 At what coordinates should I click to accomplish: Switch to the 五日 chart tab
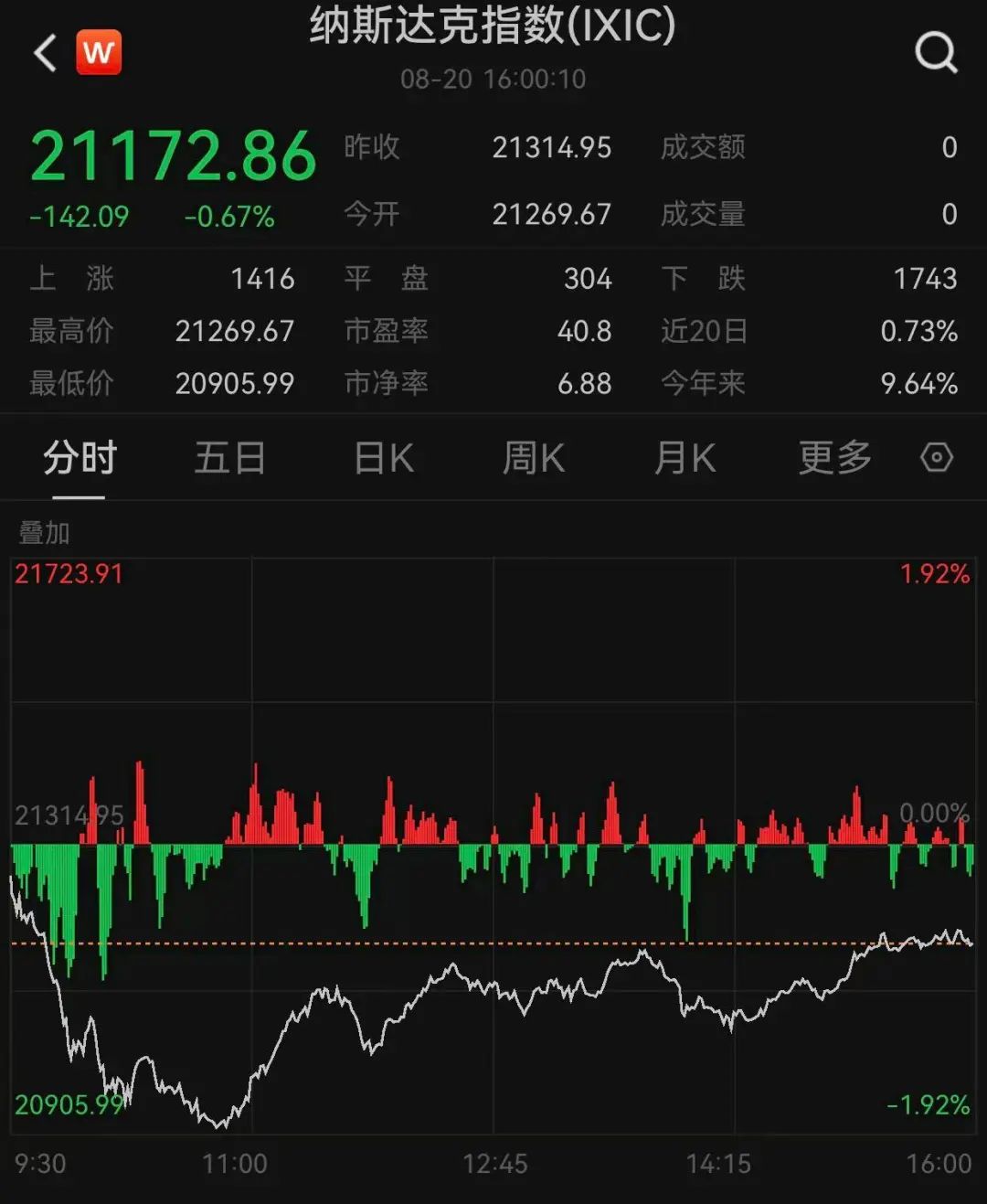[229, 457]
